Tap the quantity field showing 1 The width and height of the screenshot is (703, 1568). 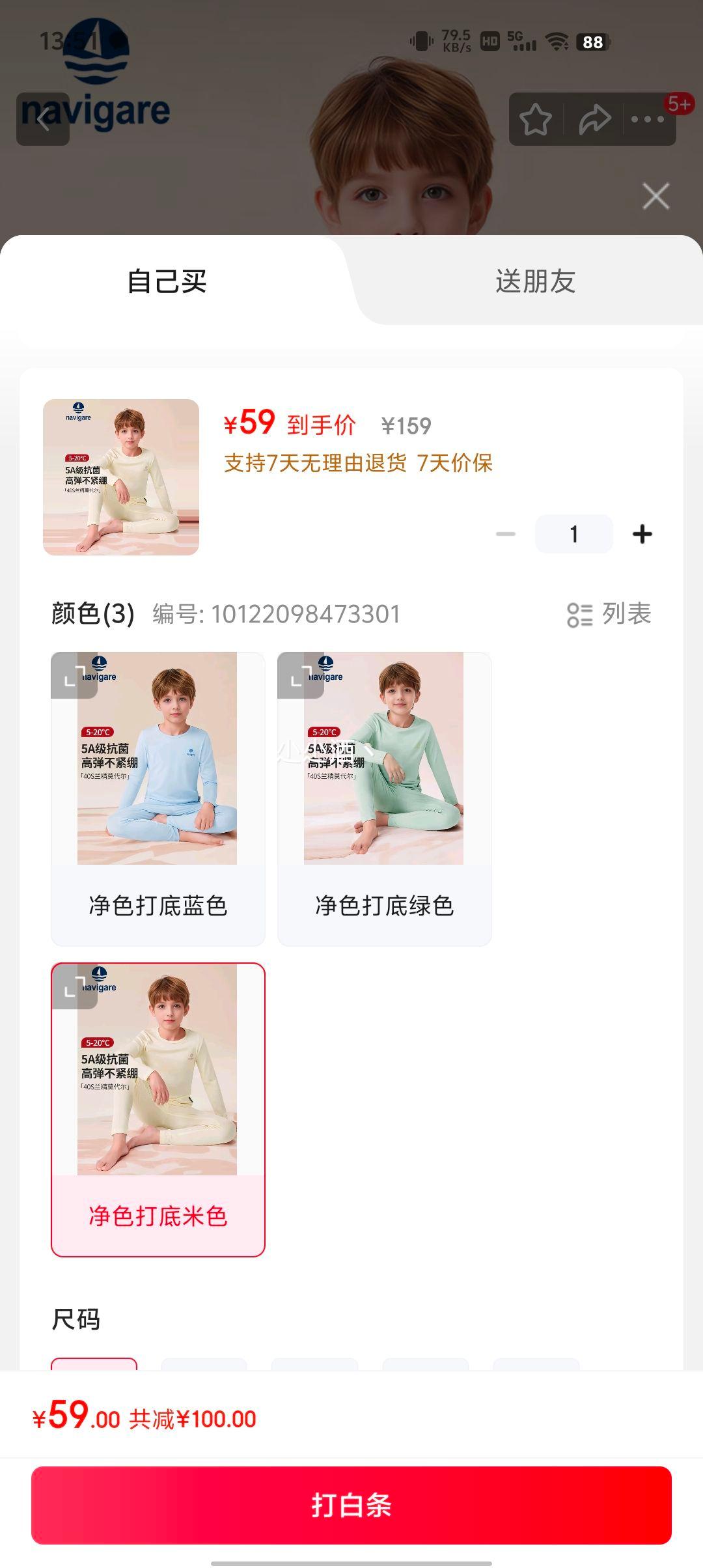point(573,534)
